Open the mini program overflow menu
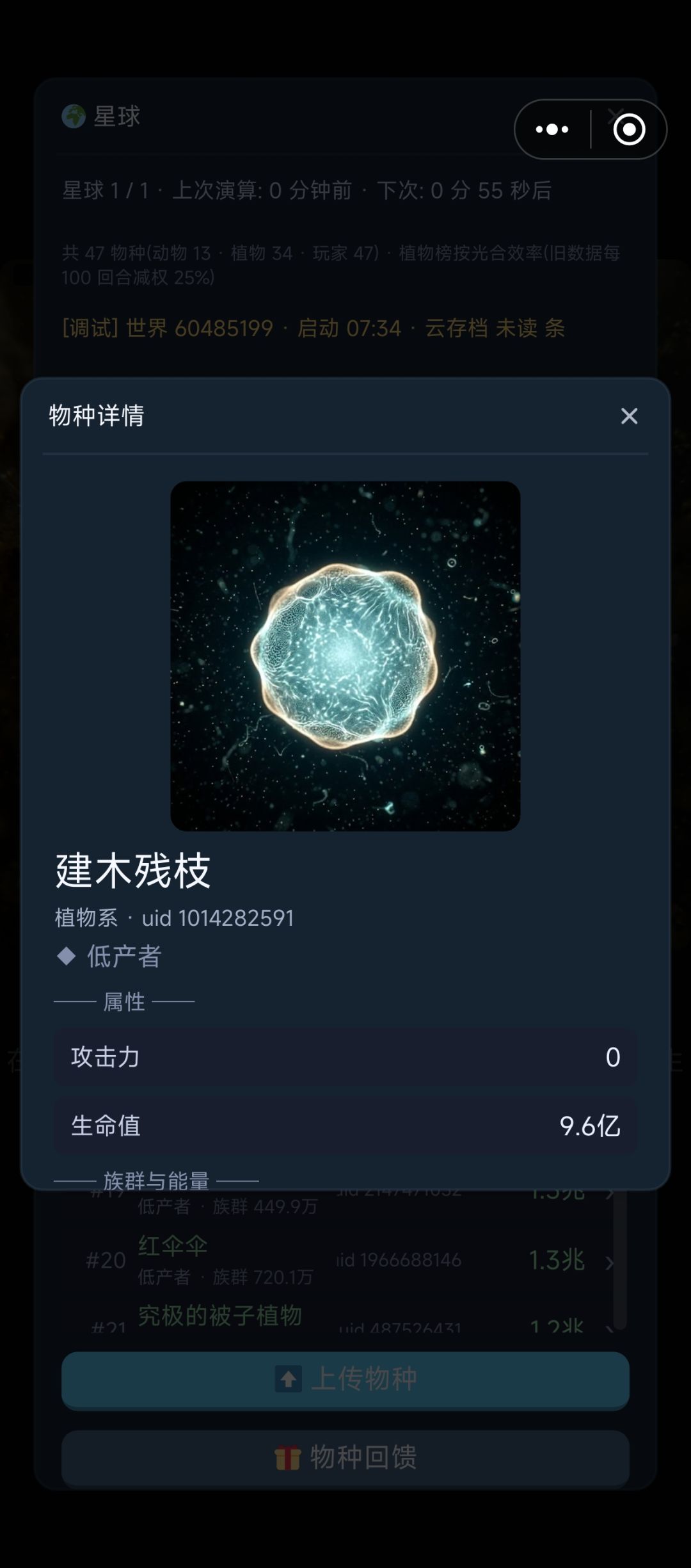 [552, 130]
